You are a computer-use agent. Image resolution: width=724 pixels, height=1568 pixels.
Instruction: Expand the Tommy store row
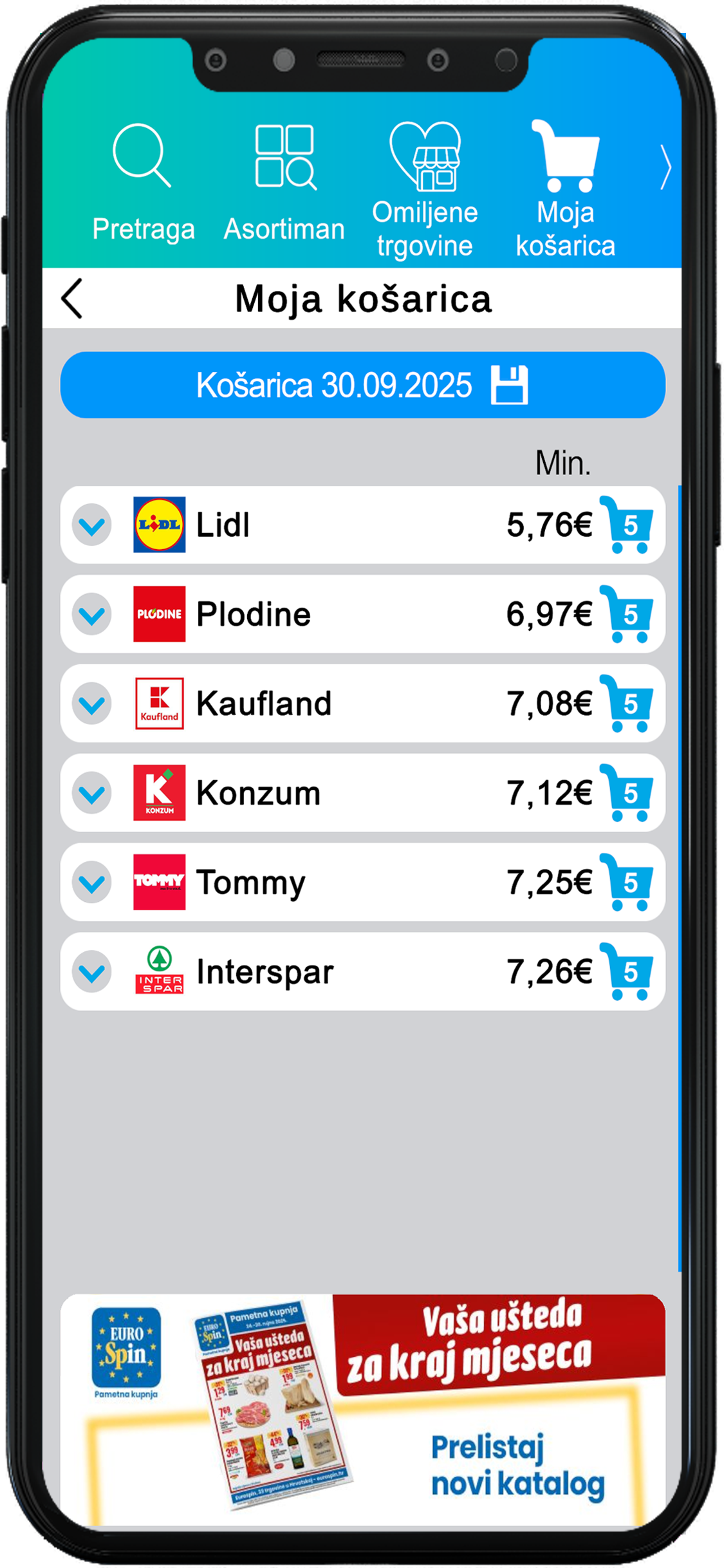coord(92,882)
